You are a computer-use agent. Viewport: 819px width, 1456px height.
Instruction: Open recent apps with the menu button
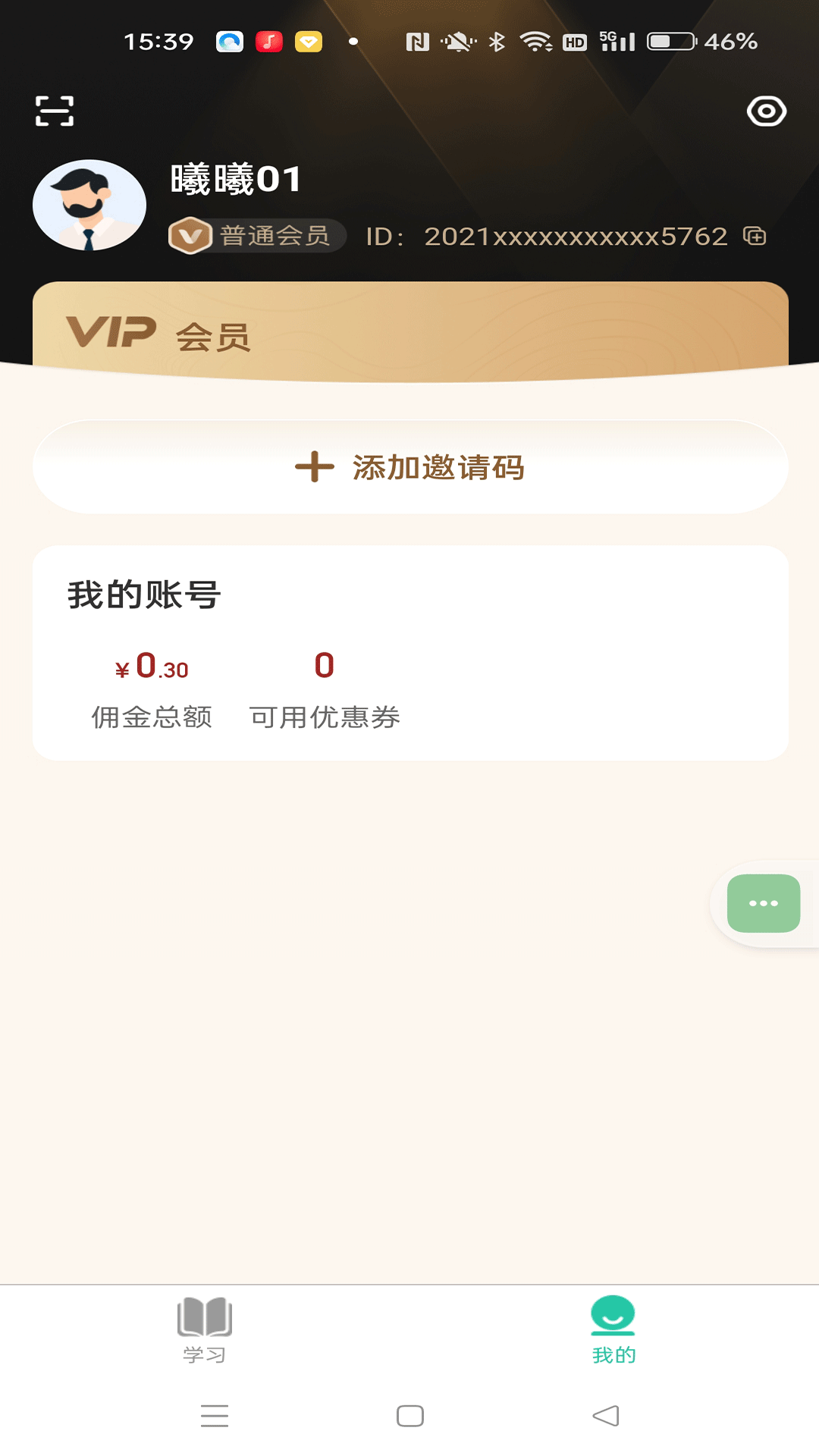(215, 1417)
